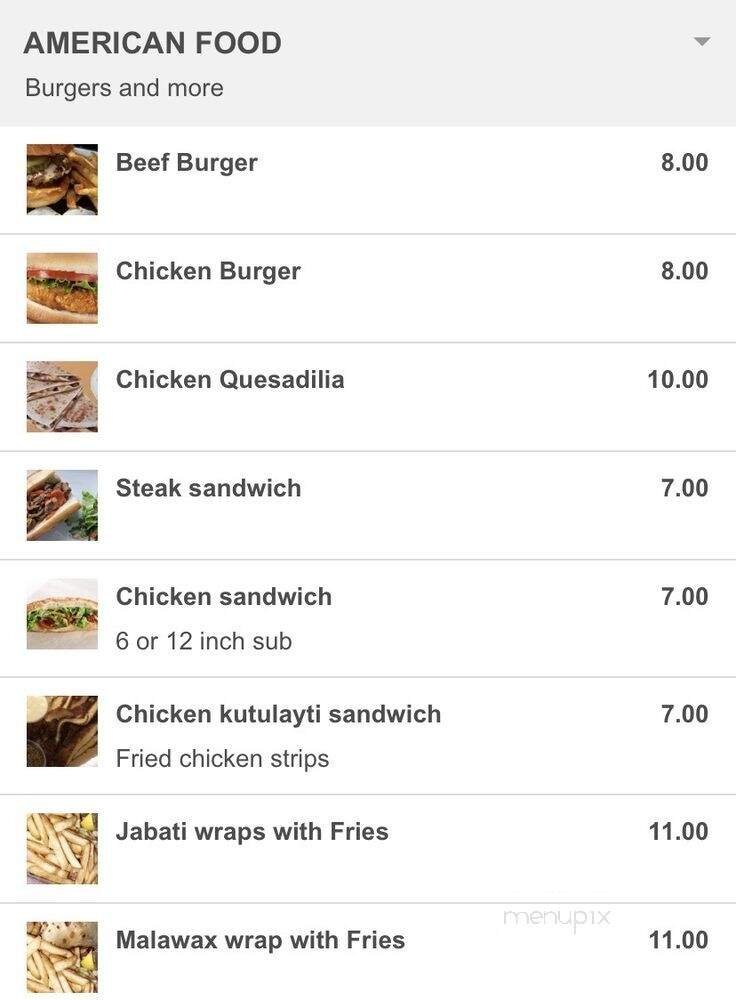Click the Chicken kutulayti sandwich image
This screenshot has height=1000, width=736.
tap(61, 732)
